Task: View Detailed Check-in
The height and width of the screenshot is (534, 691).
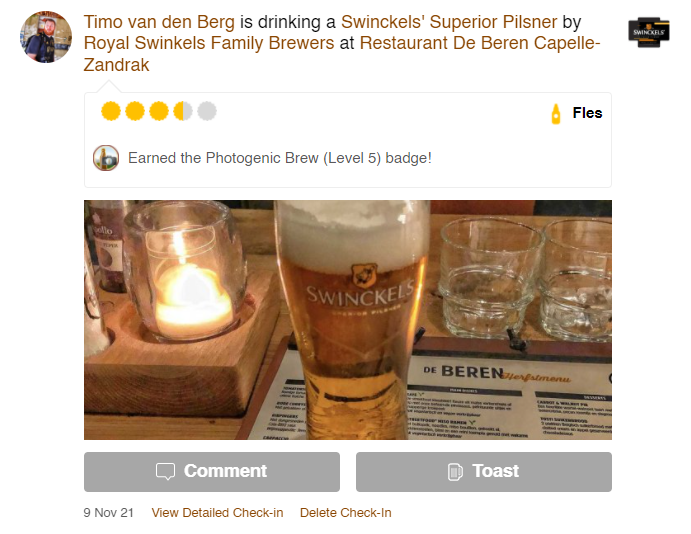Action: [x=217, y=513]
